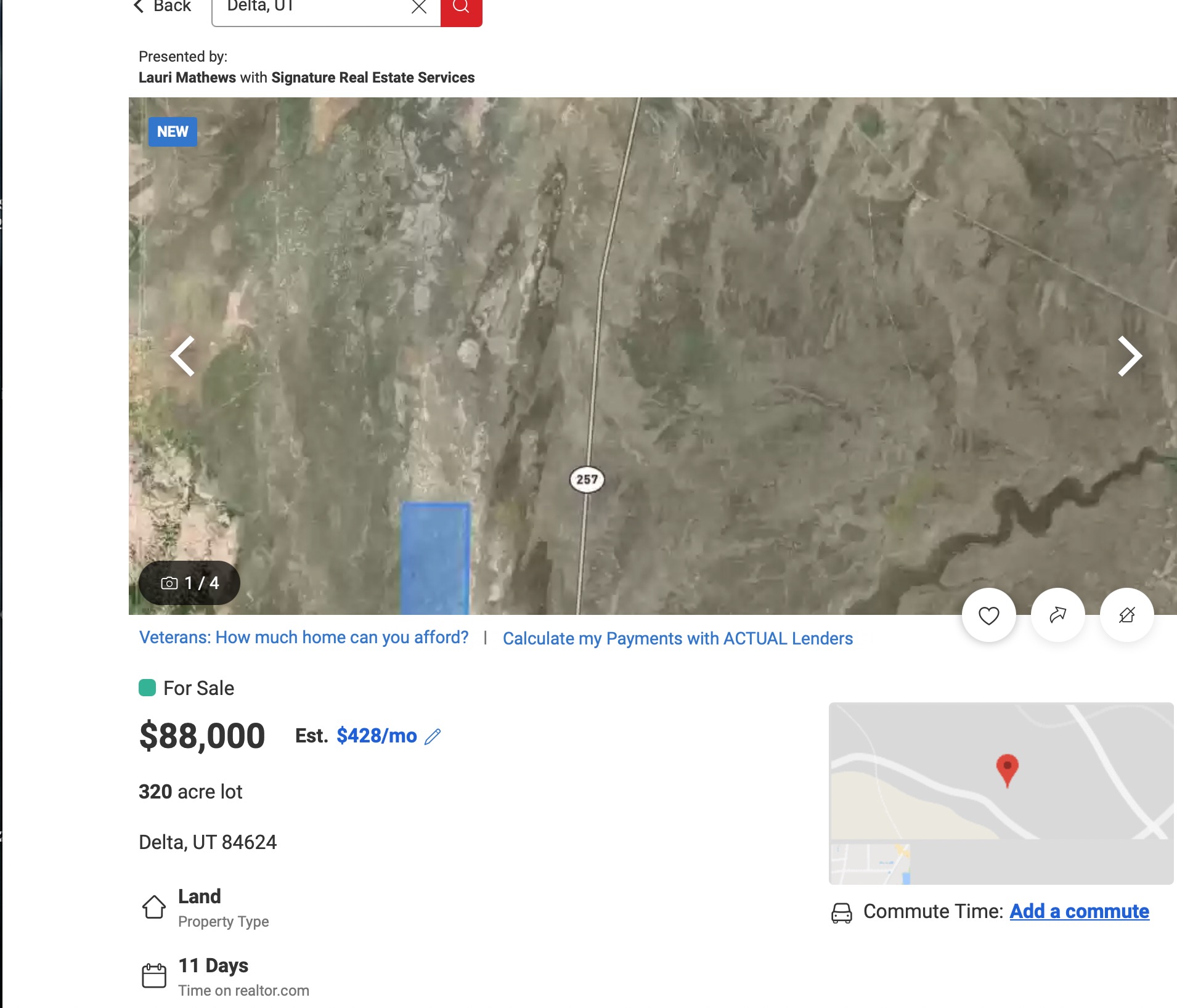
Task: Open the property location map
Action: pyautogui.click(x=1001, y=792)
